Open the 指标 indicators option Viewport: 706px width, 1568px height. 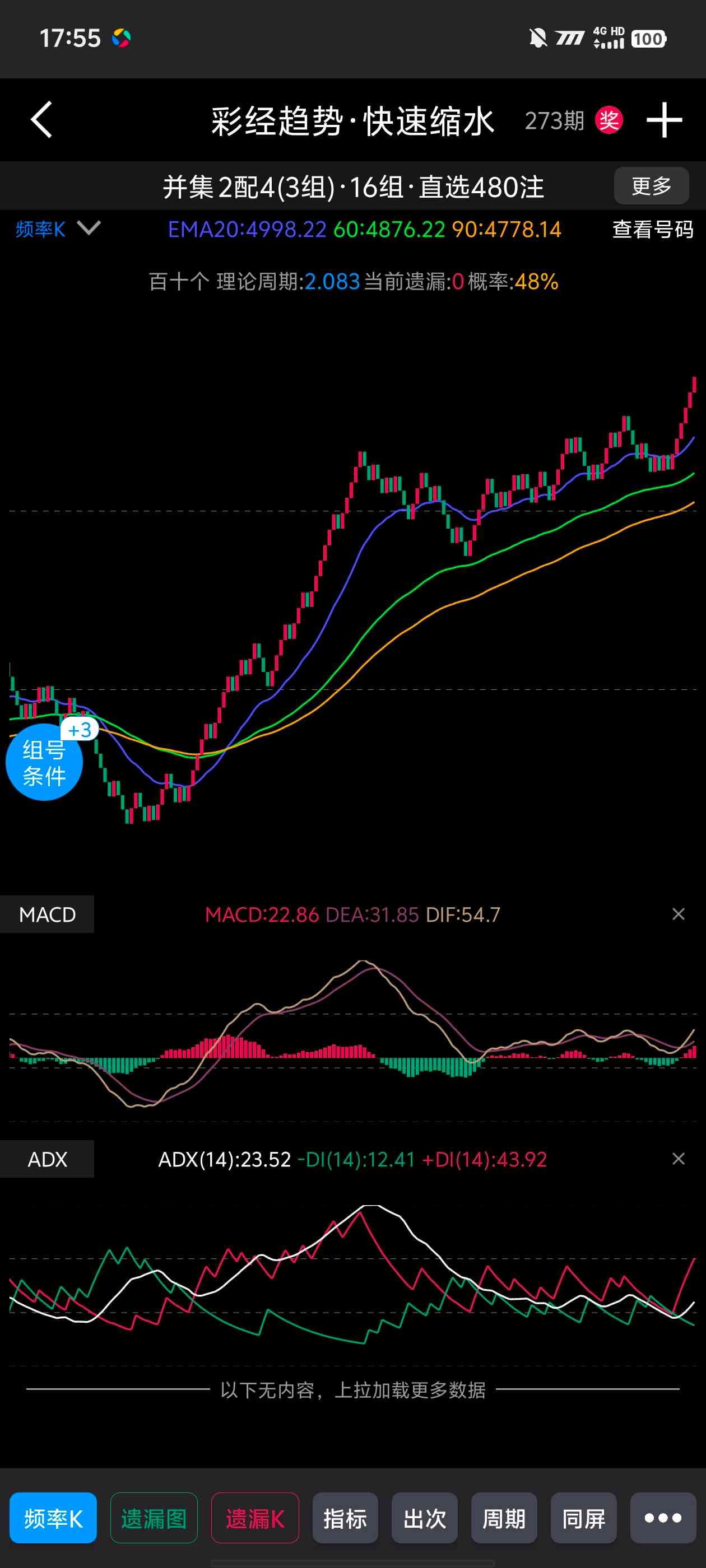tap(345, 1519)
